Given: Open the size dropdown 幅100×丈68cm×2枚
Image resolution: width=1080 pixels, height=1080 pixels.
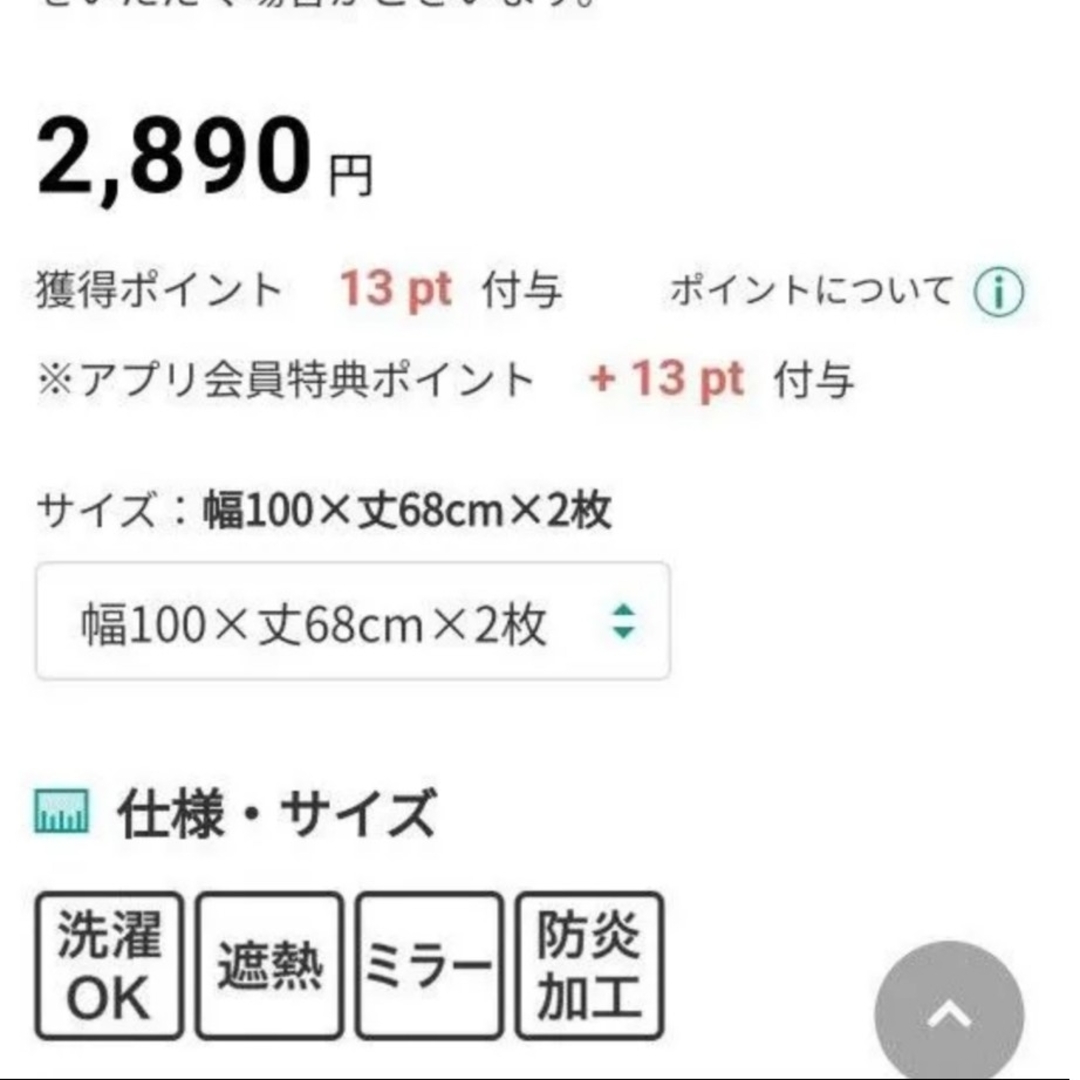Looking at the screenshot, I should (352, 622).
